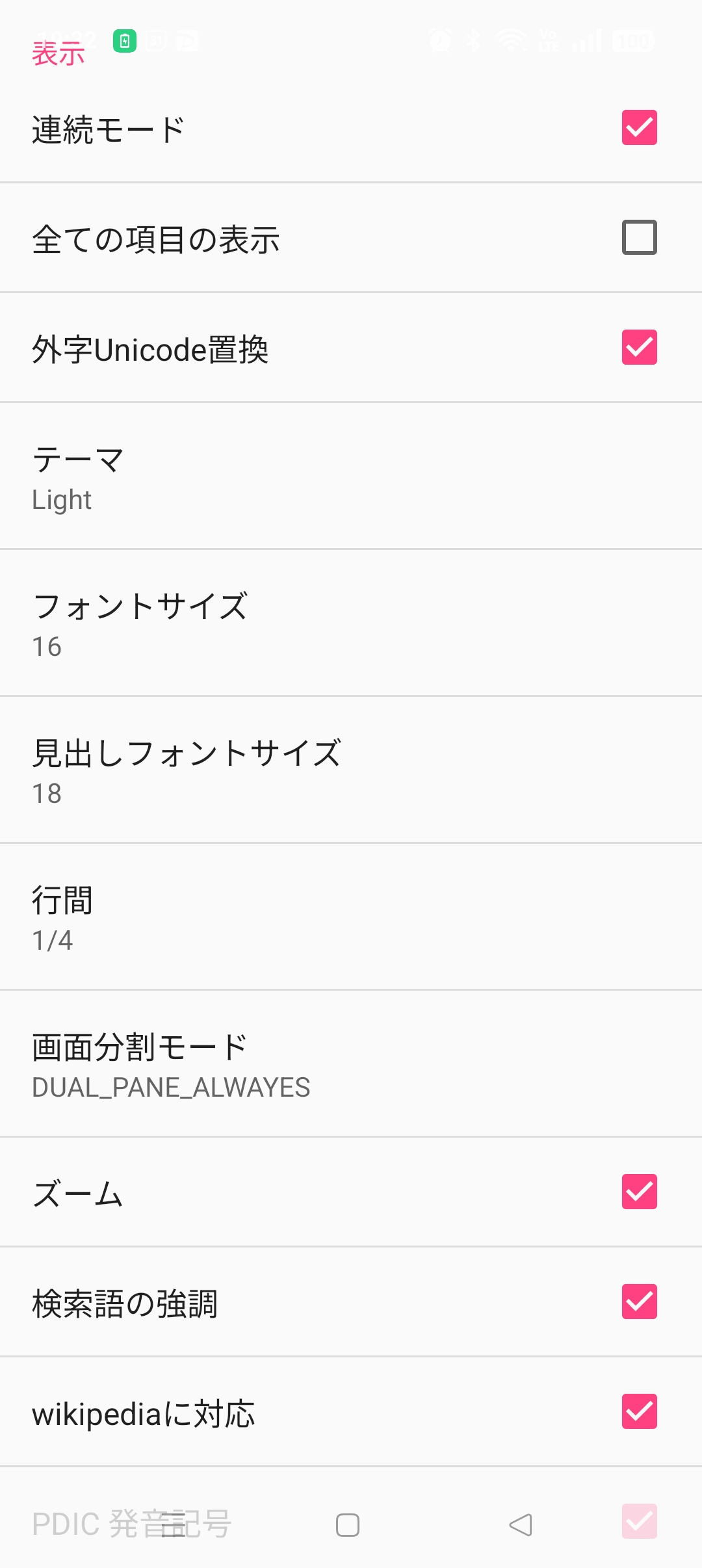Turn off the ズーム checkbox
The height and width of the screenshot is (1568, 702).
[x=639, y=1192]
